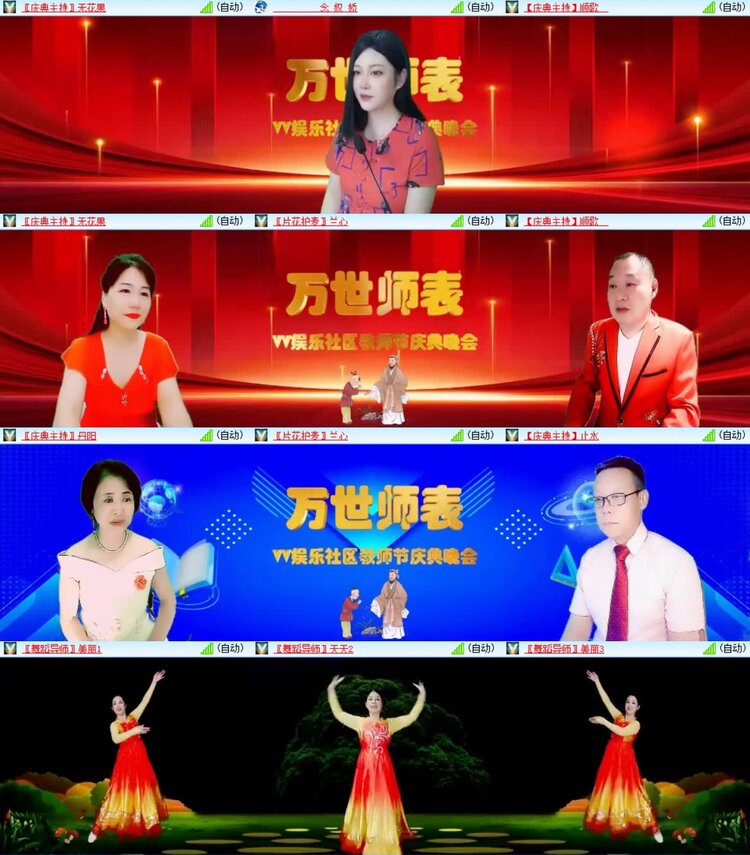Click the green signal indicator on 金权桥's header
The image size is (750, 855).
point(456,8)
